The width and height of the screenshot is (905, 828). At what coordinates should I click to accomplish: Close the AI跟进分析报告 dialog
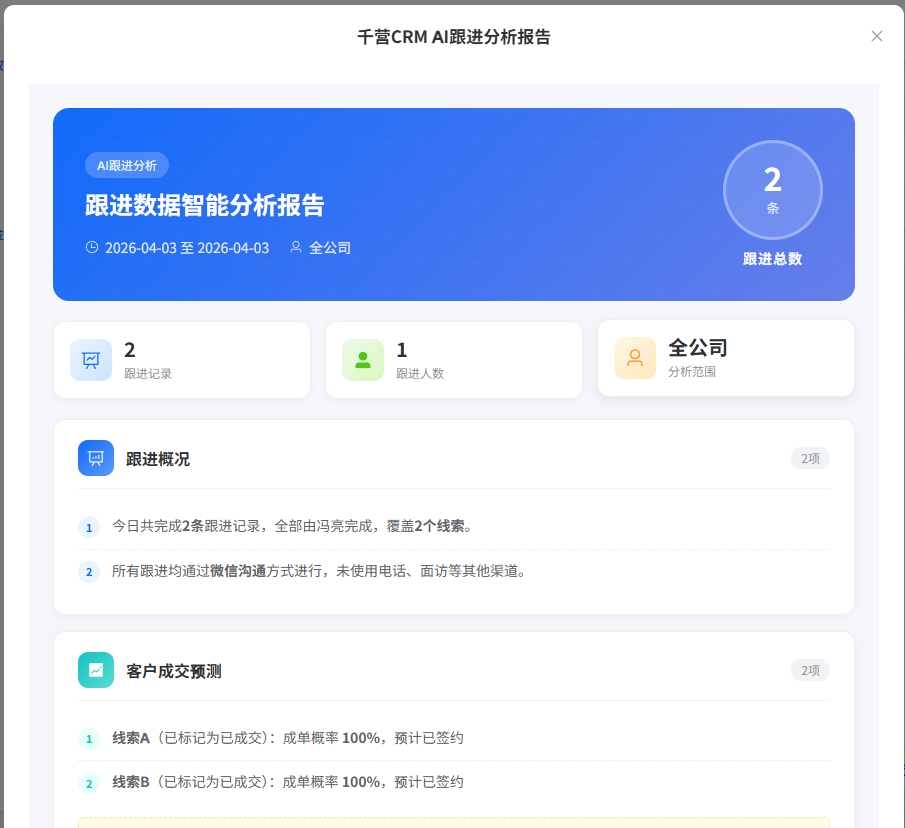pos(877,37)
